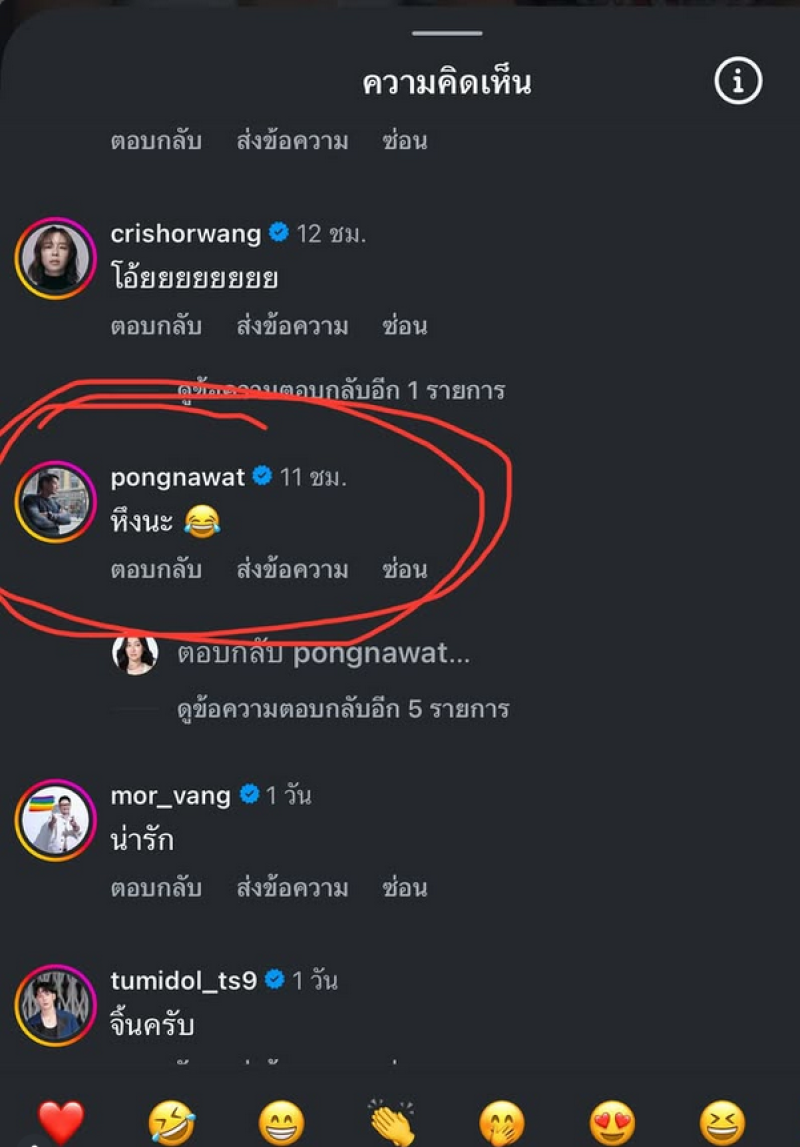800x1147 pixels.
Task: Open mor_vang's profile picture
Action: [x=55, y=820]
